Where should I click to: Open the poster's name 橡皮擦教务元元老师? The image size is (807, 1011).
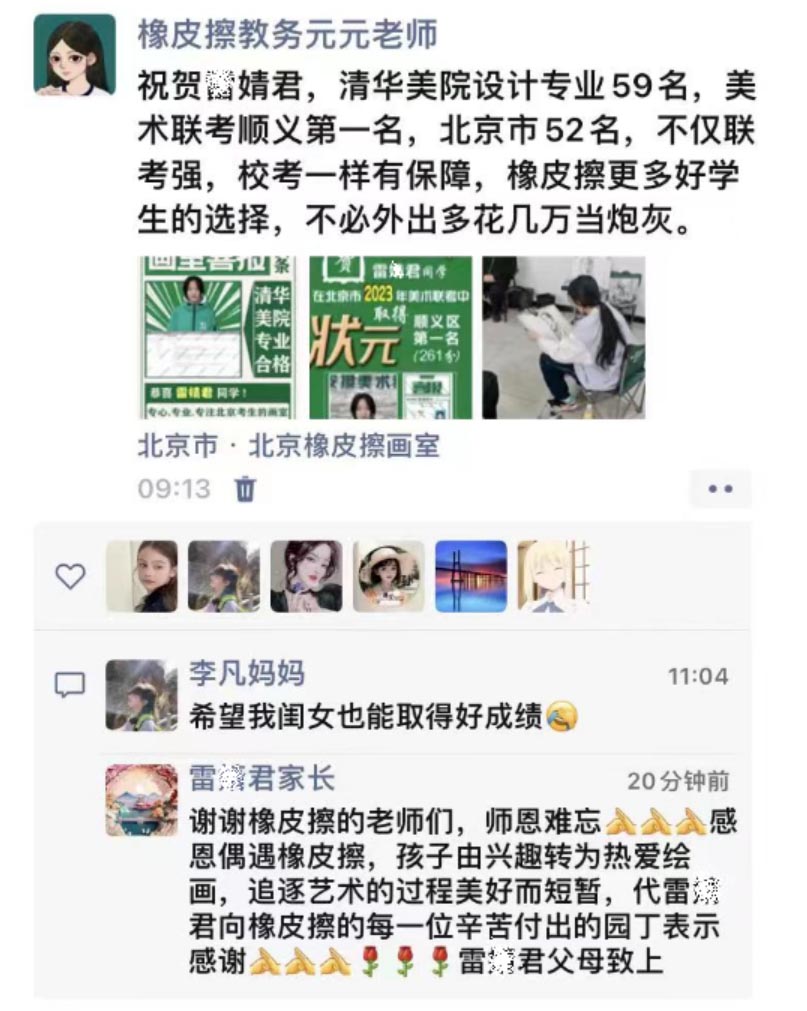click(287, 35)
